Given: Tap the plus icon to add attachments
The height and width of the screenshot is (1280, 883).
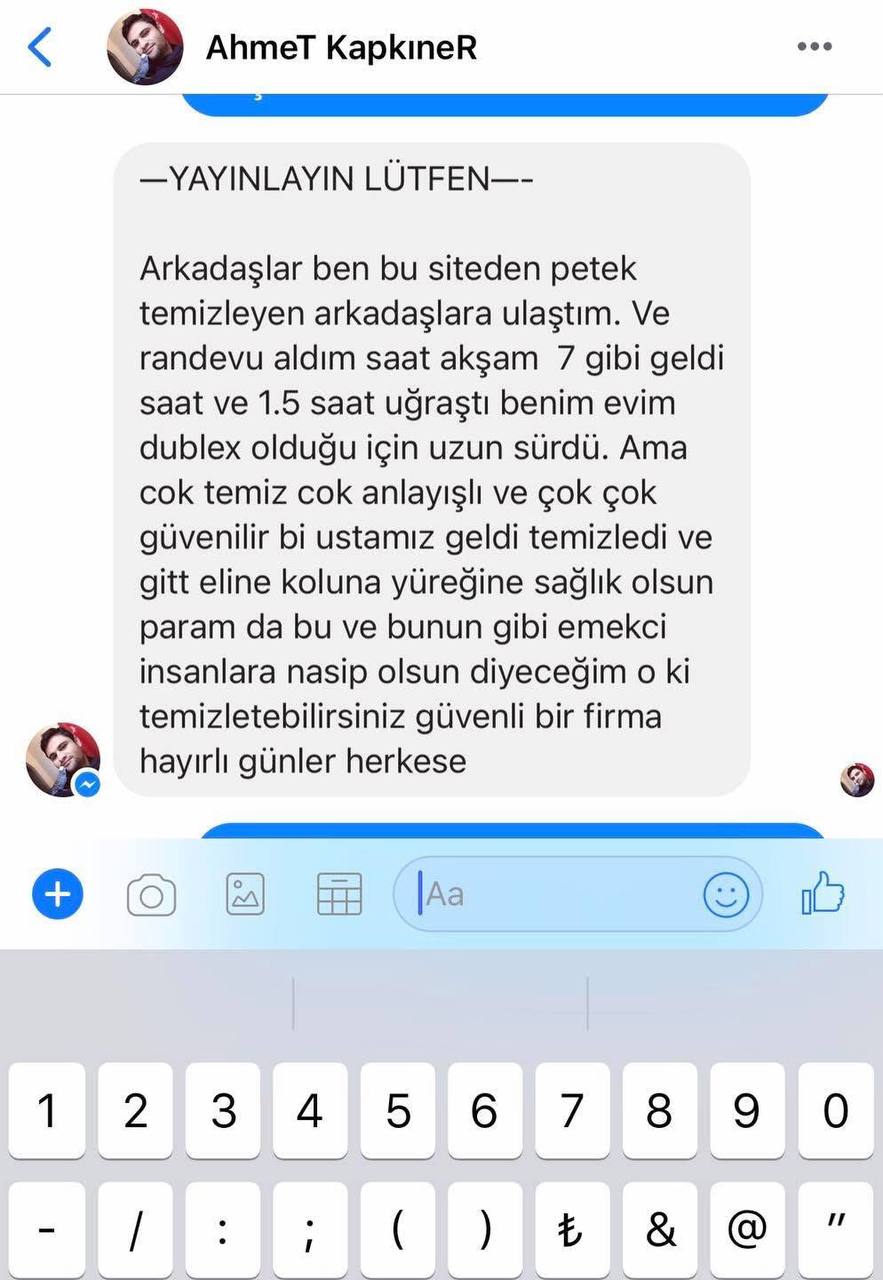Looking at the screenshot, I should [57, 893].
